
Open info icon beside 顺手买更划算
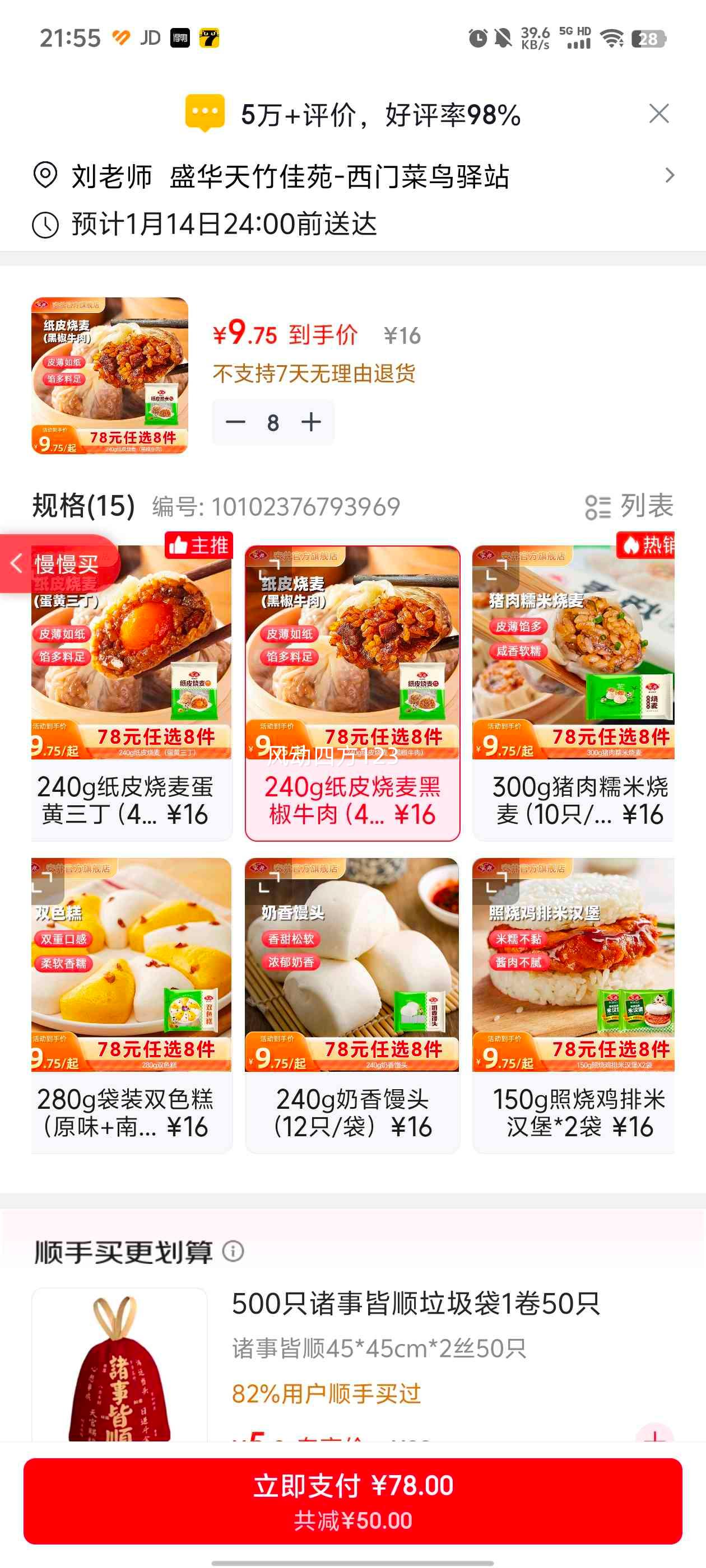click(233, 1252)
